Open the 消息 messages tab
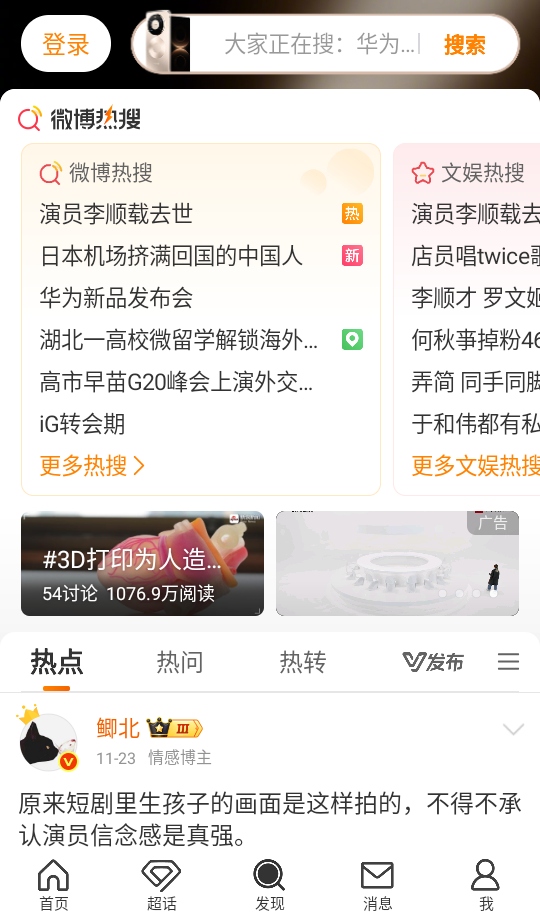Image resolution: width=540 pixels, height=924 pixels. [x=377, y=885]
